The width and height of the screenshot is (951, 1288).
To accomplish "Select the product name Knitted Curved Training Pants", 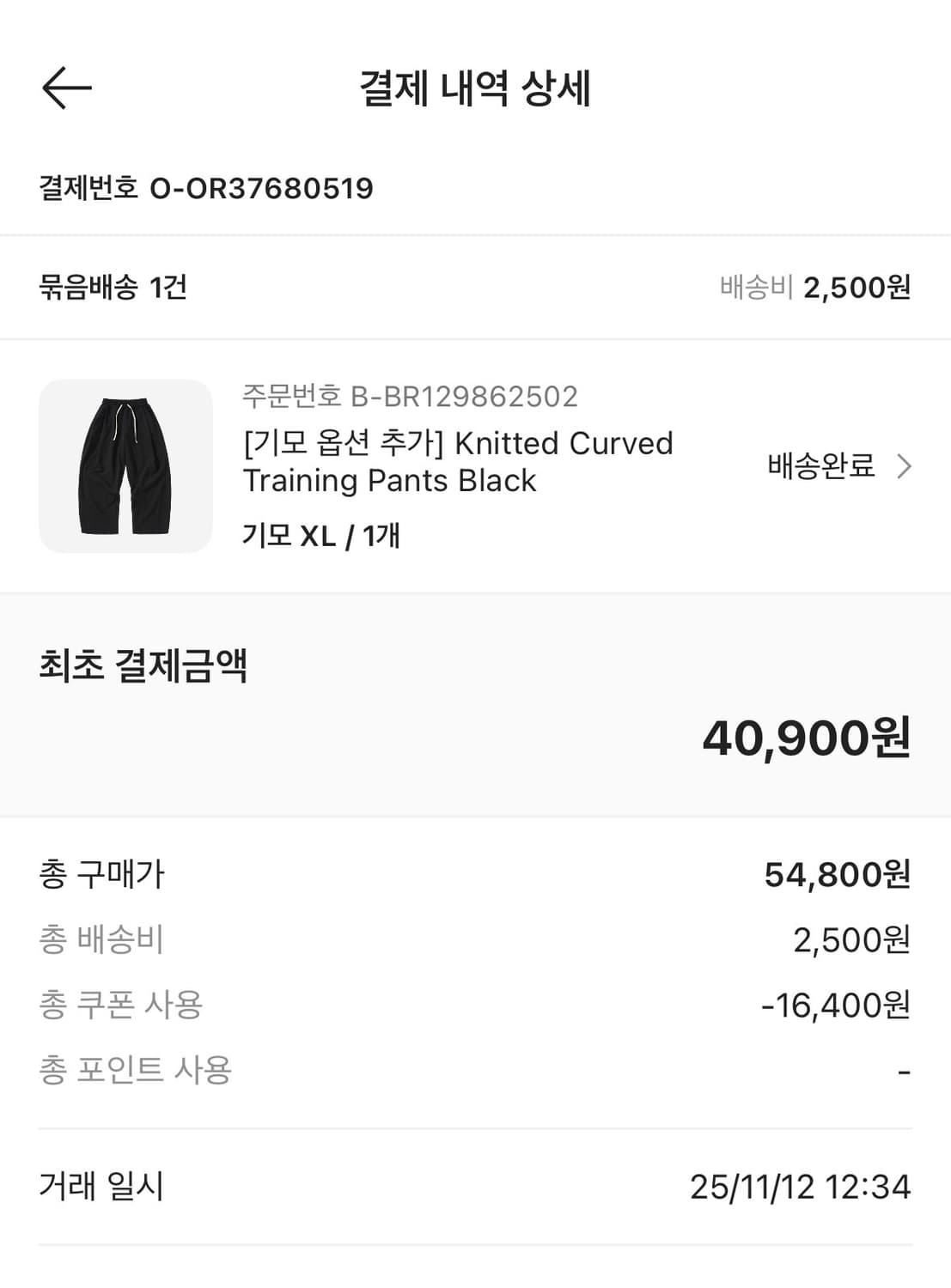I will [x=458, y=461].
